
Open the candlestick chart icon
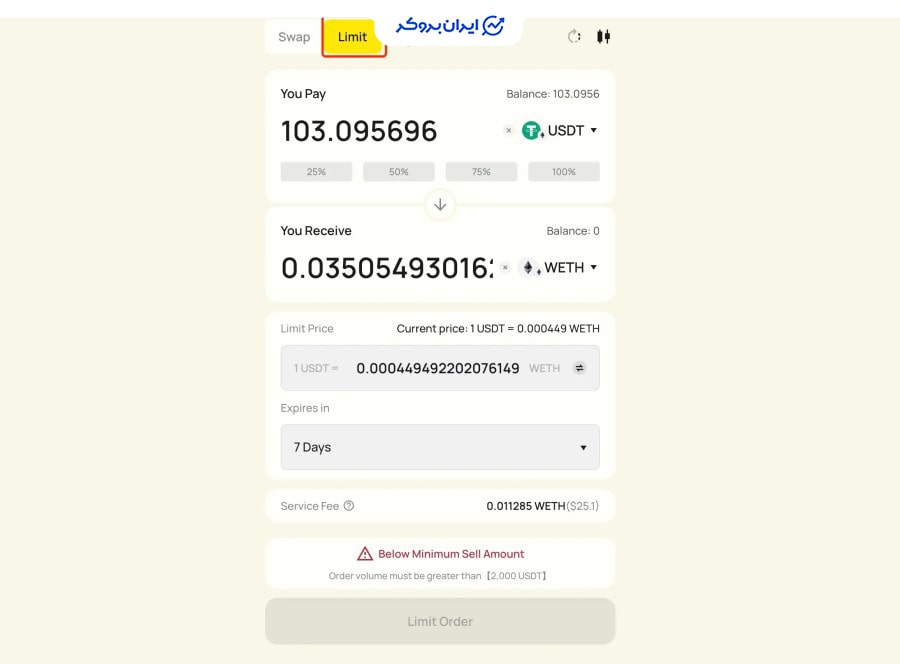[603, 37]
